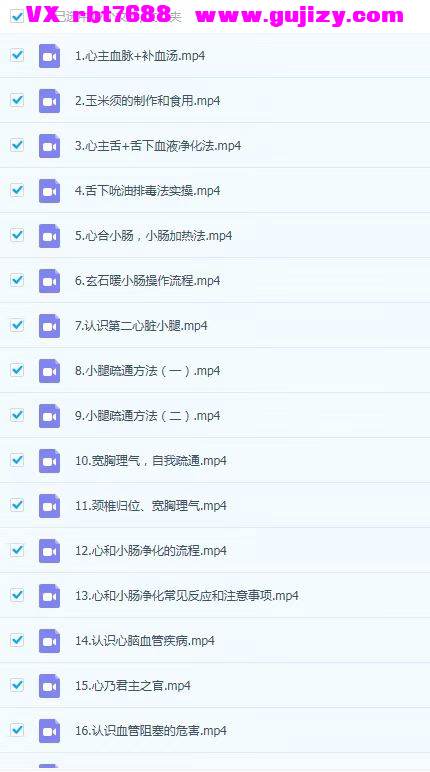The height and width of the screenshot is (772, 430).
Task: Open 13.心和小肠净化常见反应和注意事项.mp4
Action: [187, 596]
